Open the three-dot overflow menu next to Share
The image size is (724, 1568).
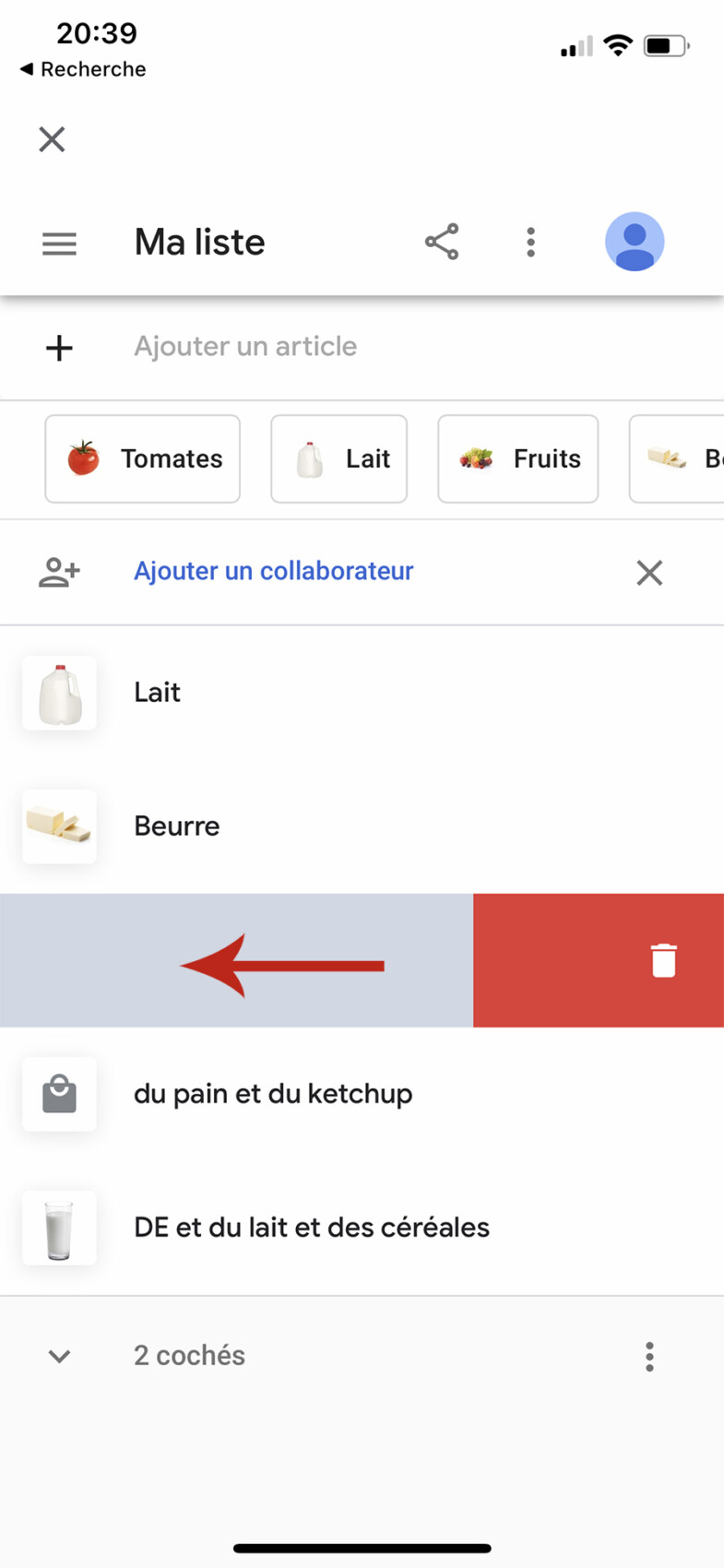(530, 242)
